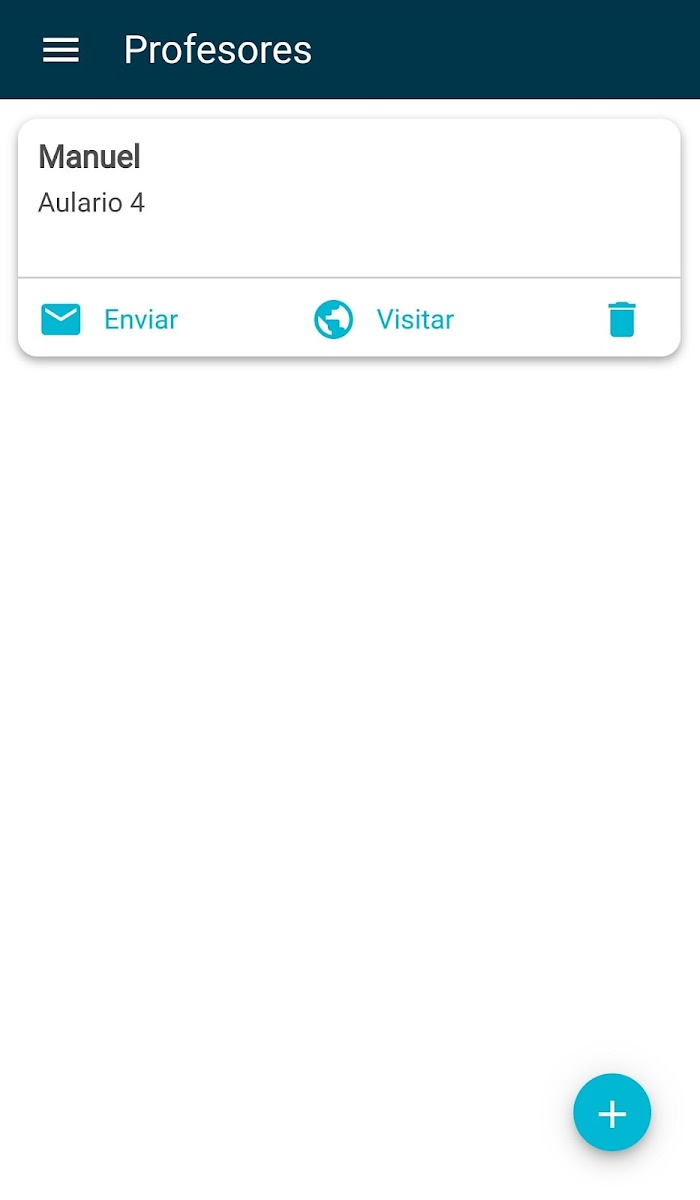Add a new professor with the plus button
The height and width of the screenshot is (1200, 700).
[x=612, y=1113]
